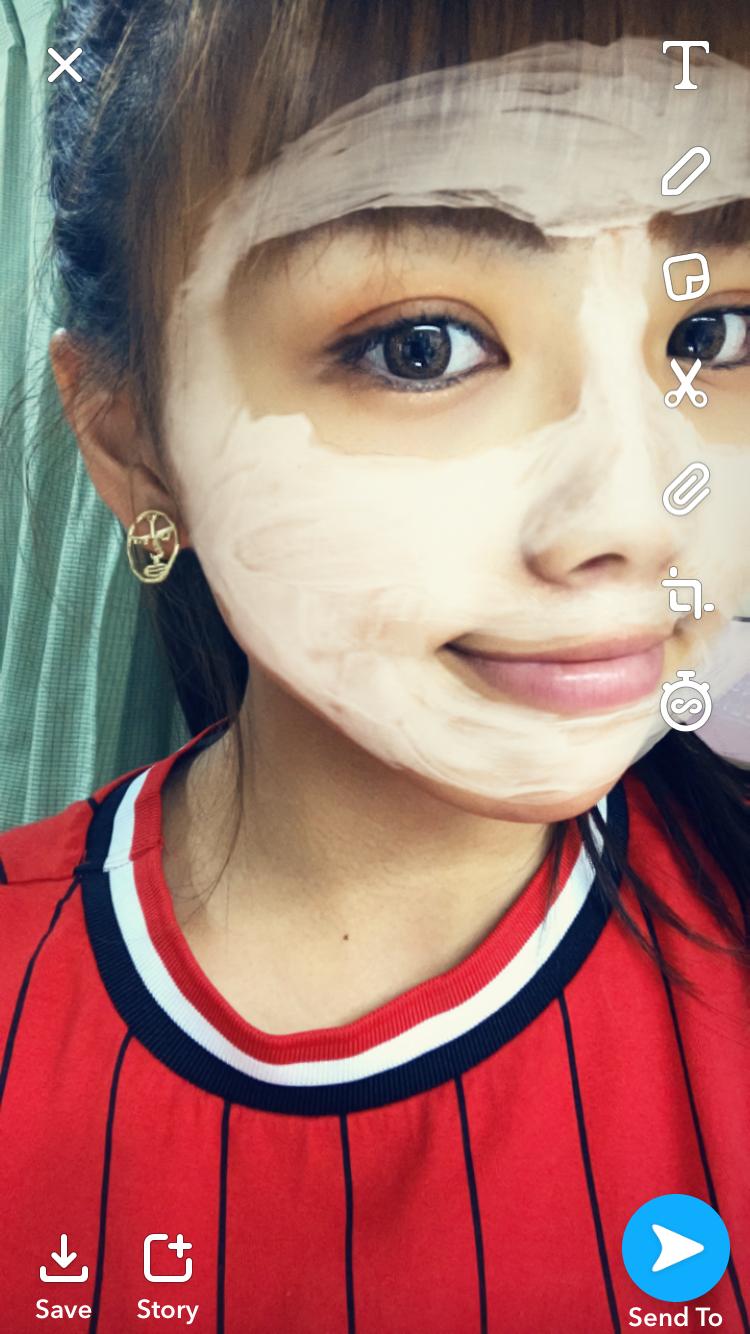750x1334 pixels.
Task: Attach a link with the paperclip
Action: [686, 489]
